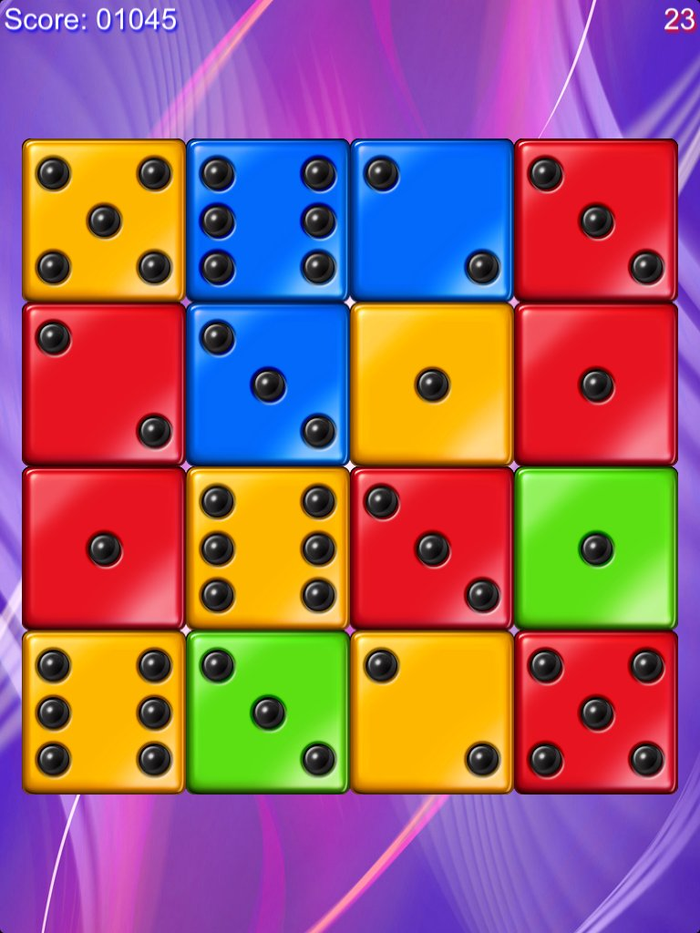Tap the yellow die showing two dots
The image size is (700, 933).
(x=432, y=712)
